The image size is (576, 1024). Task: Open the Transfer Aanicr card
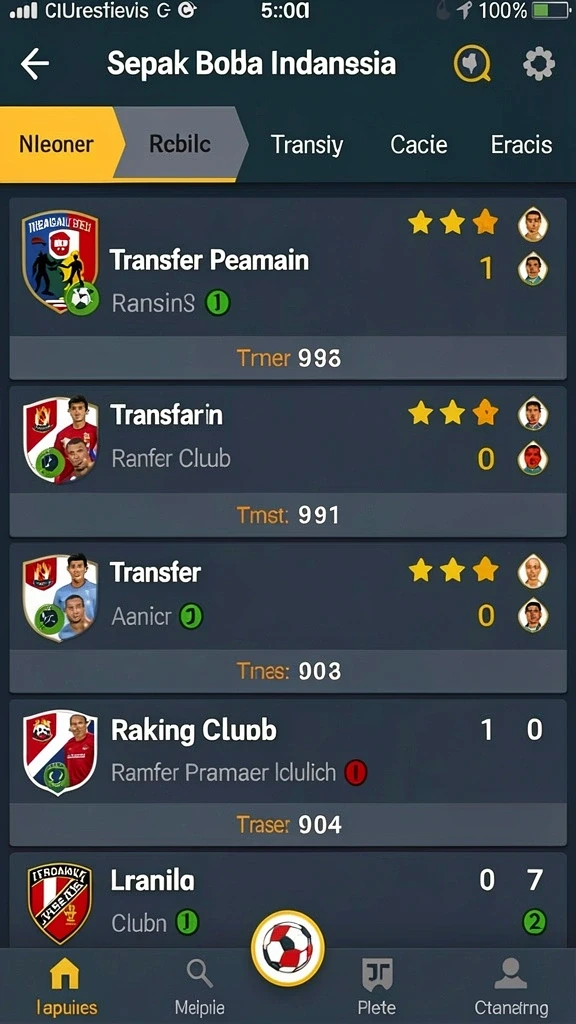tap(288, 618)
